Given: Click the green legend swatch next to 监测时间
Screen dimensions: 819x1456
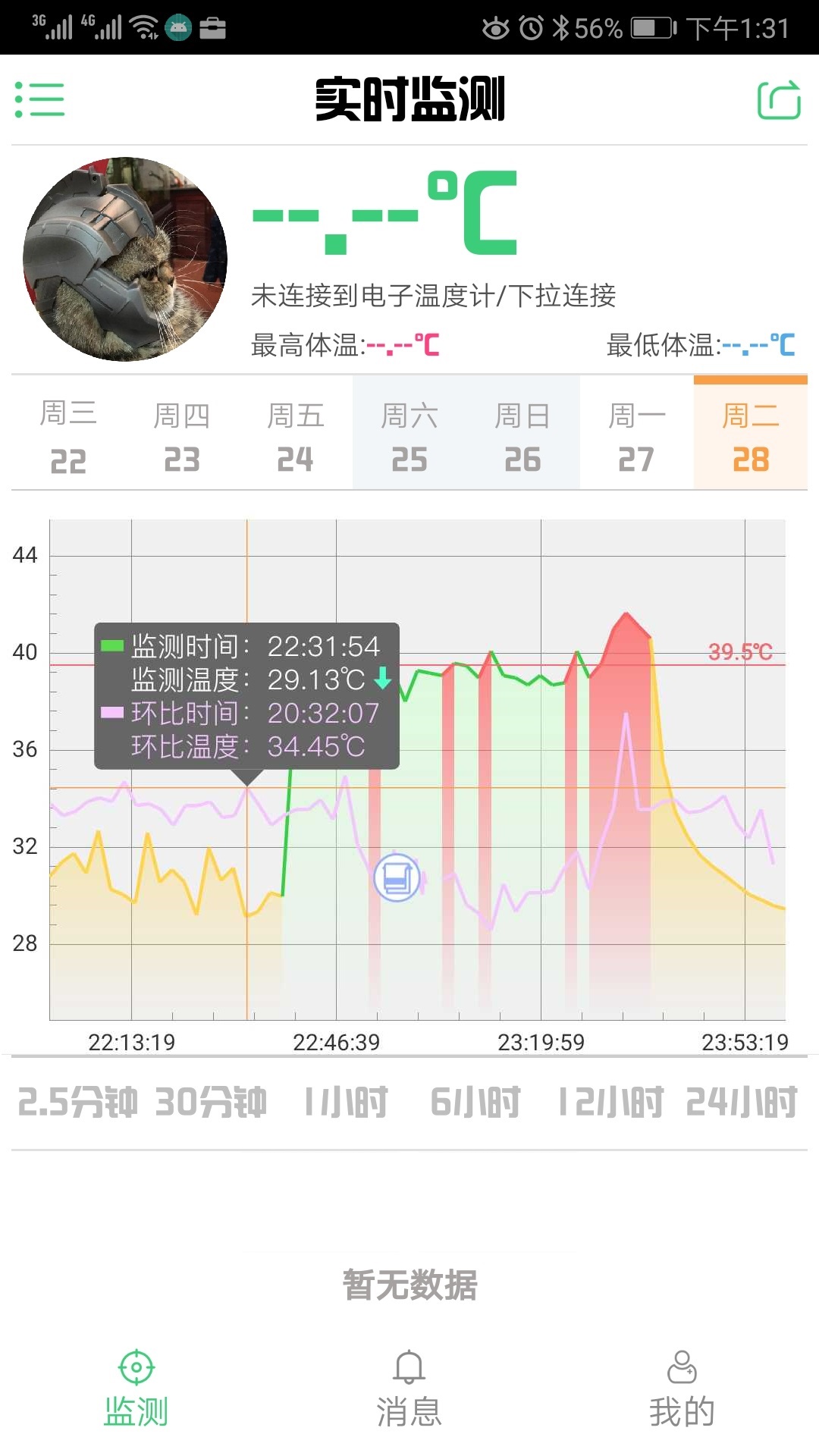Looking at the screenshot, I should [x=111, y=645].
